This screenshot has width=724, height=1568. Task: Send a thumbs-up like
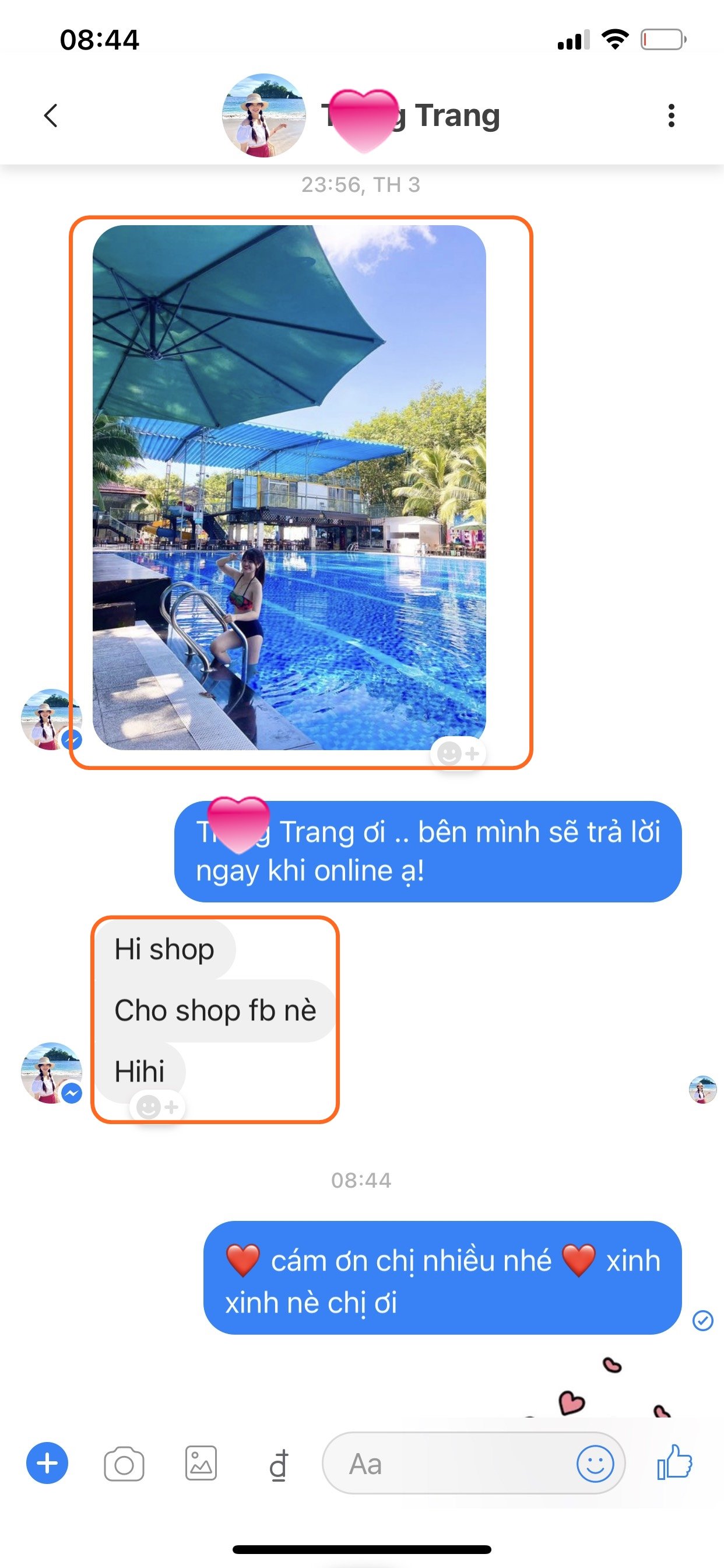point(674,1462)
